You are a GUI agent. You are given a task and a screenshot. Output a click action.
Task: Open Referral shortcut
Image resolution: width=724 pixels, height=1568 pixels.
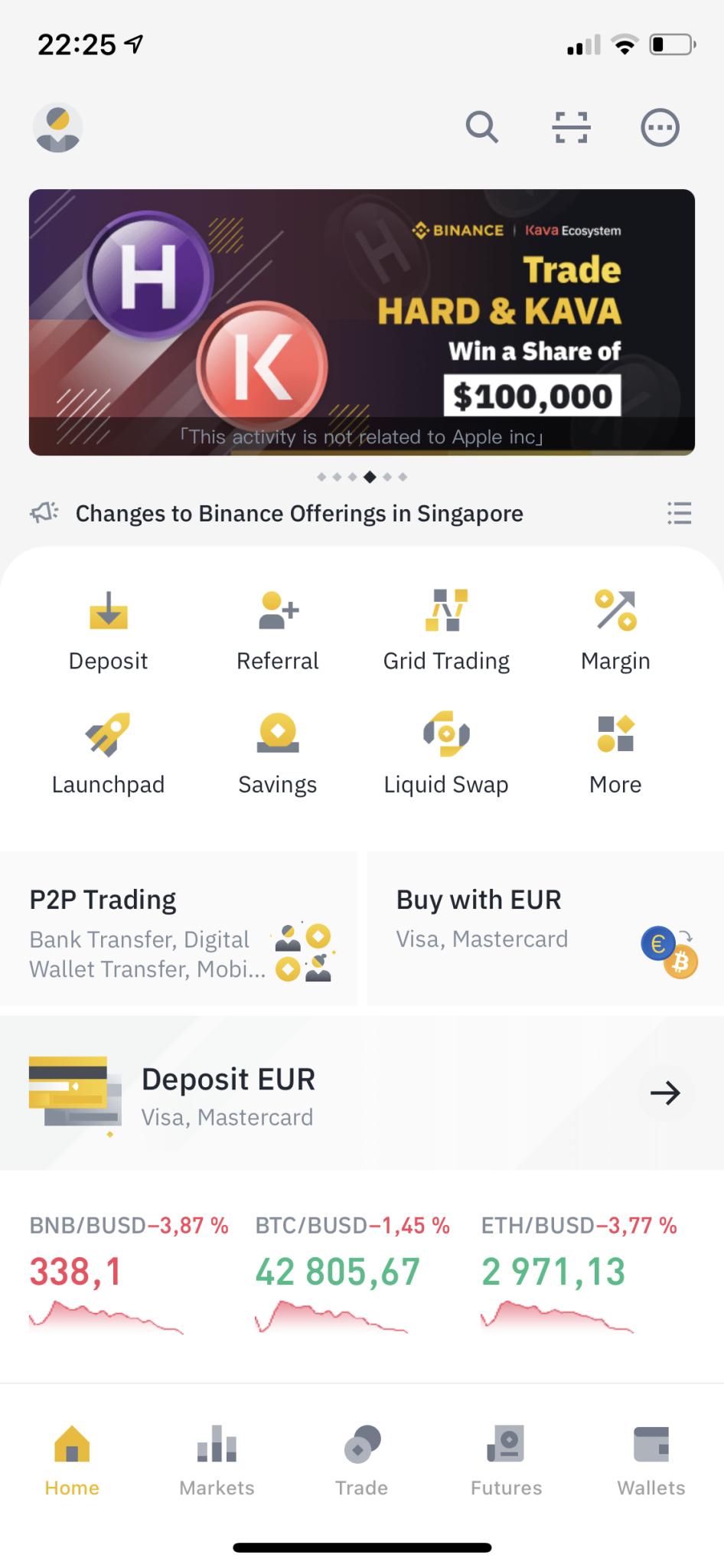tap(278, 630)
